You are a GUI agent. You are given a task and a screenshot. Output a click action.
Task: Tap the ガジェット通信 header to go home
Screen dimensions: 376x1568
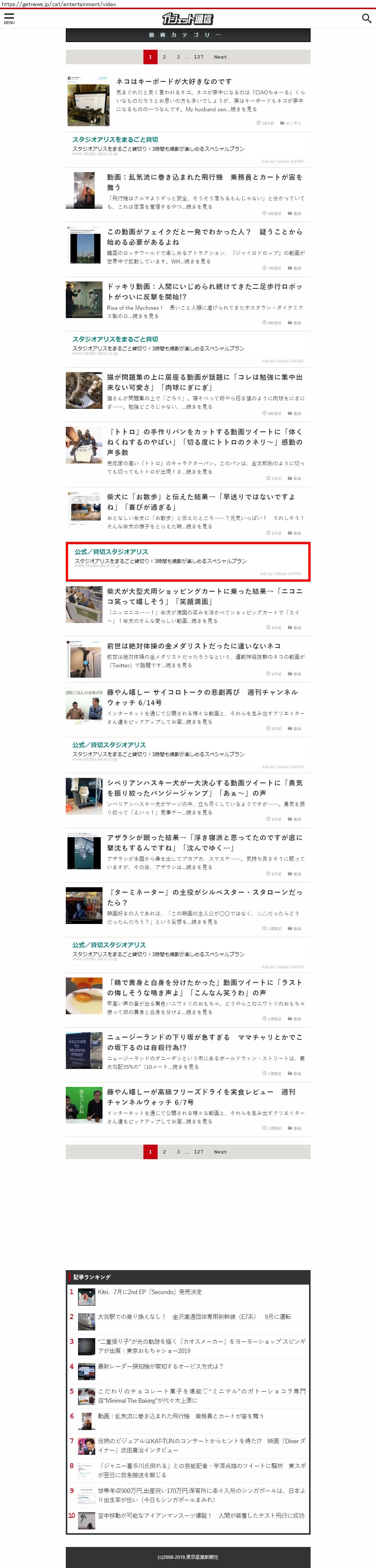tap(187, 19)
